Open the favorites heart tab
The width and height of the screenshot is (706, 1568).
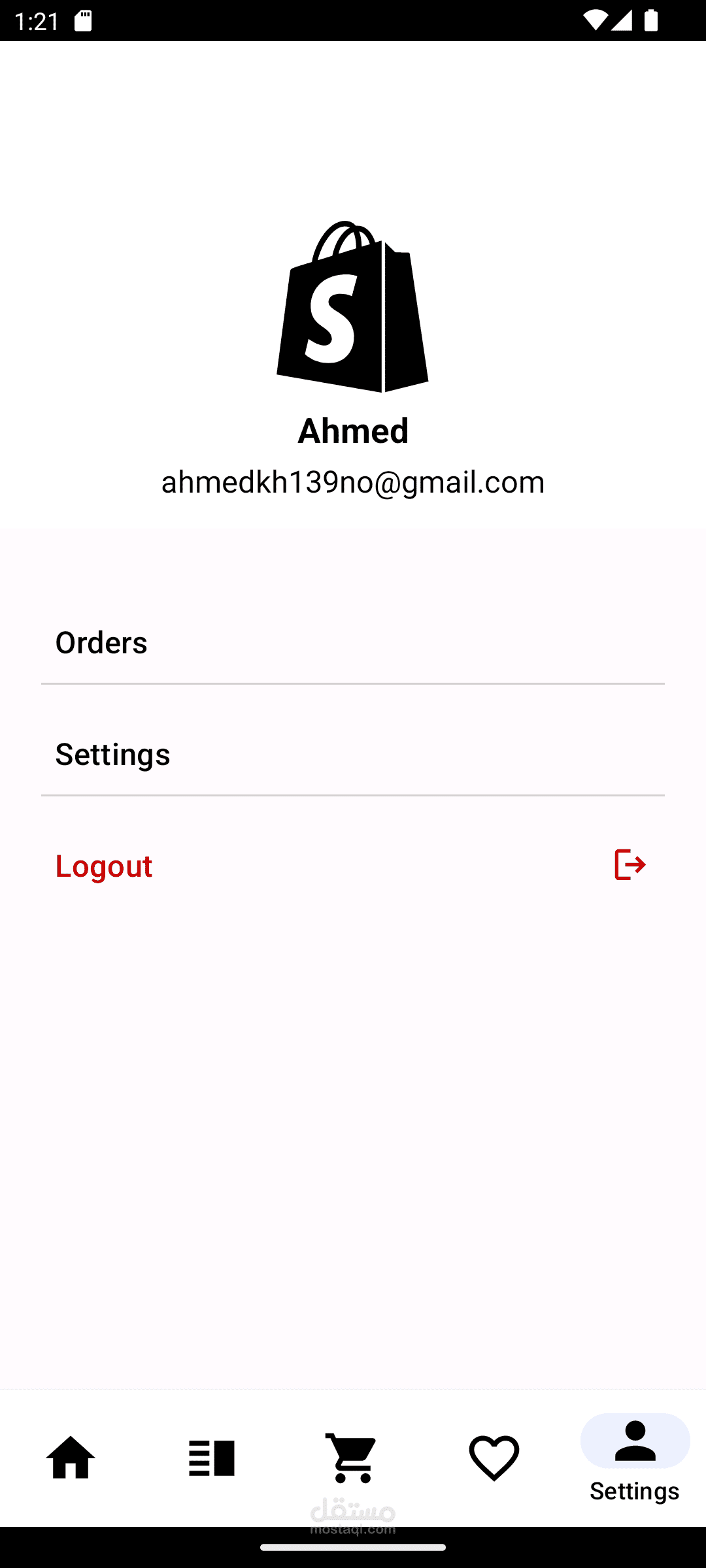click(x=494, y=1458)
